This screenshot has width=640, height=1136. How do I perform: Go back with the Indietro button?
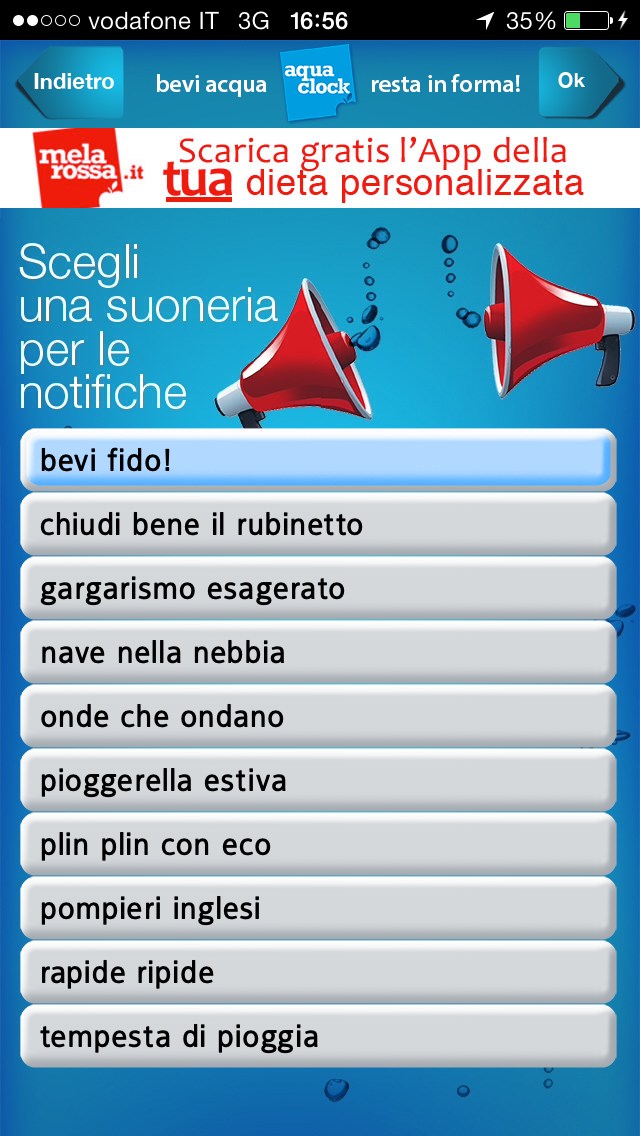tap(70, 83)
